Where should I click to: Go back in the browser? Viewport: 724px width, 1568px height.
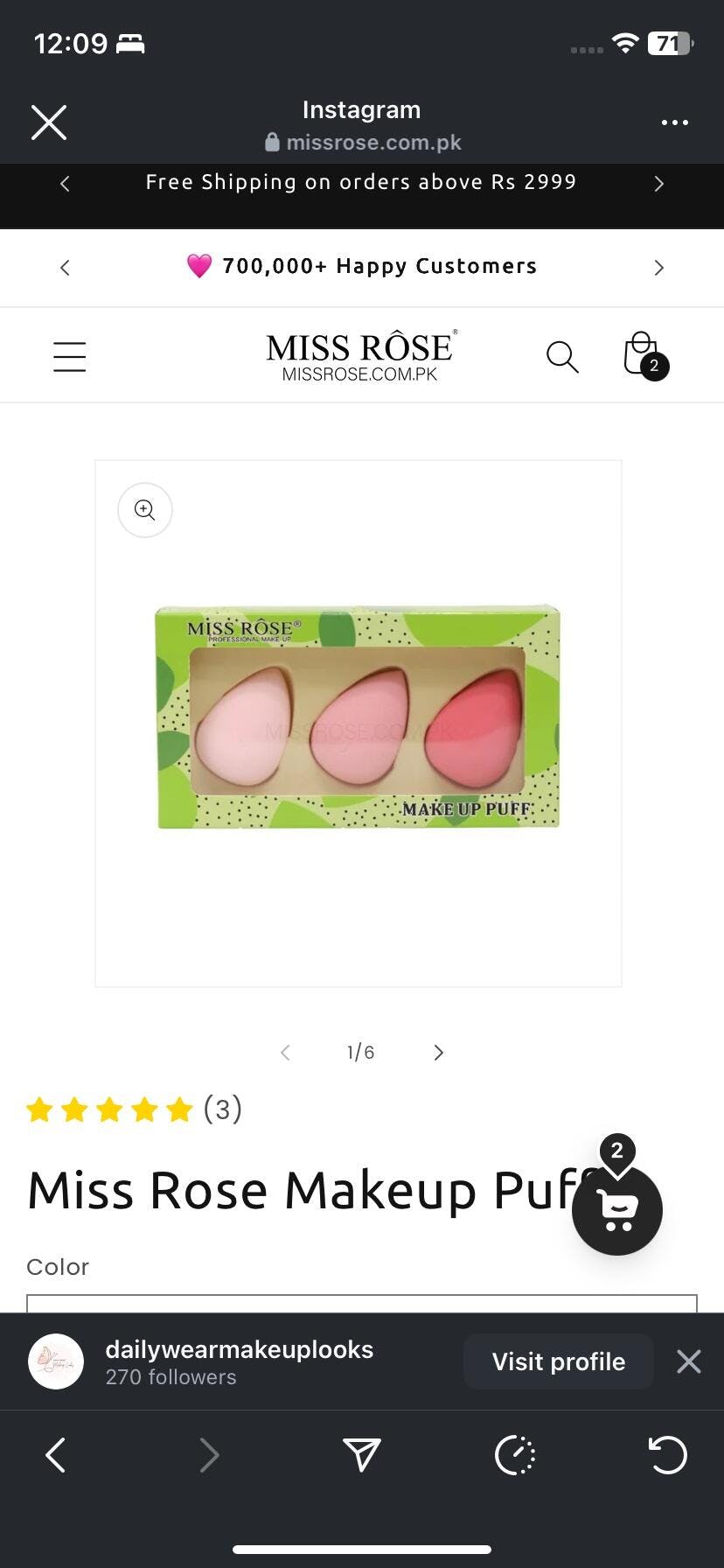[55, 1455]
